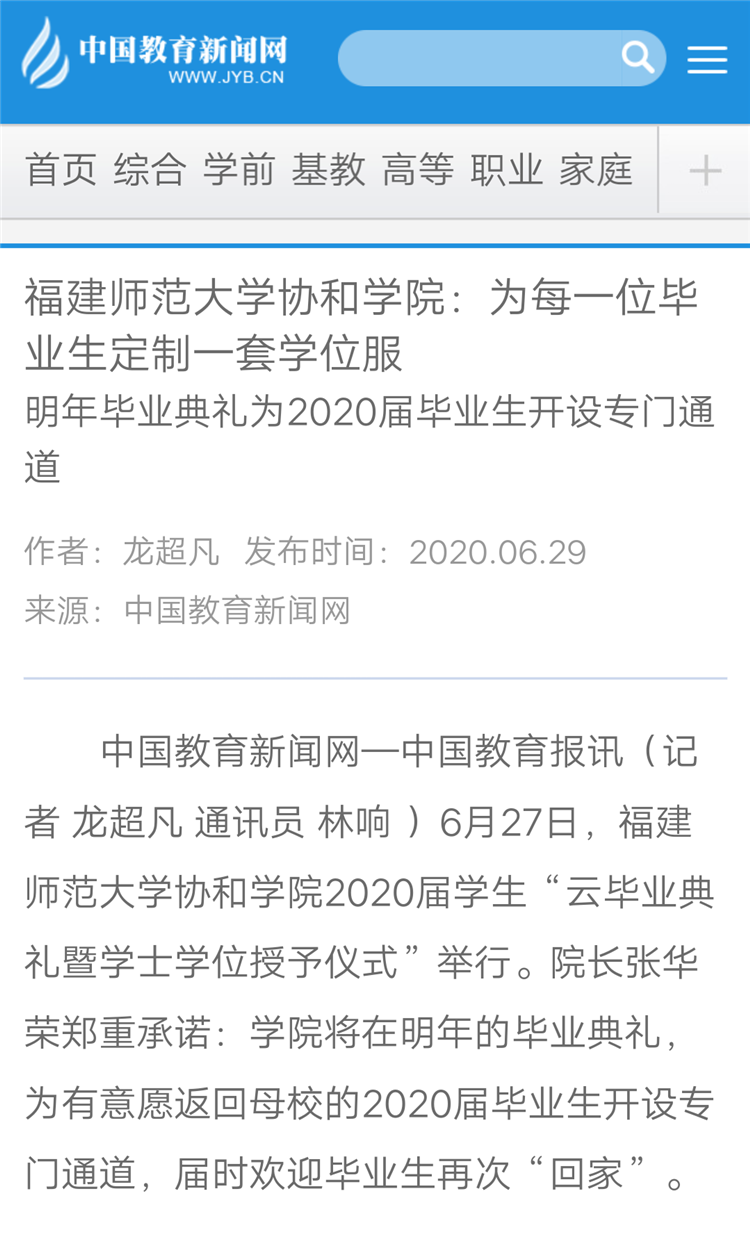Go to the 首页 tab
The image size is (750, 1234).
tap(61, 170)
